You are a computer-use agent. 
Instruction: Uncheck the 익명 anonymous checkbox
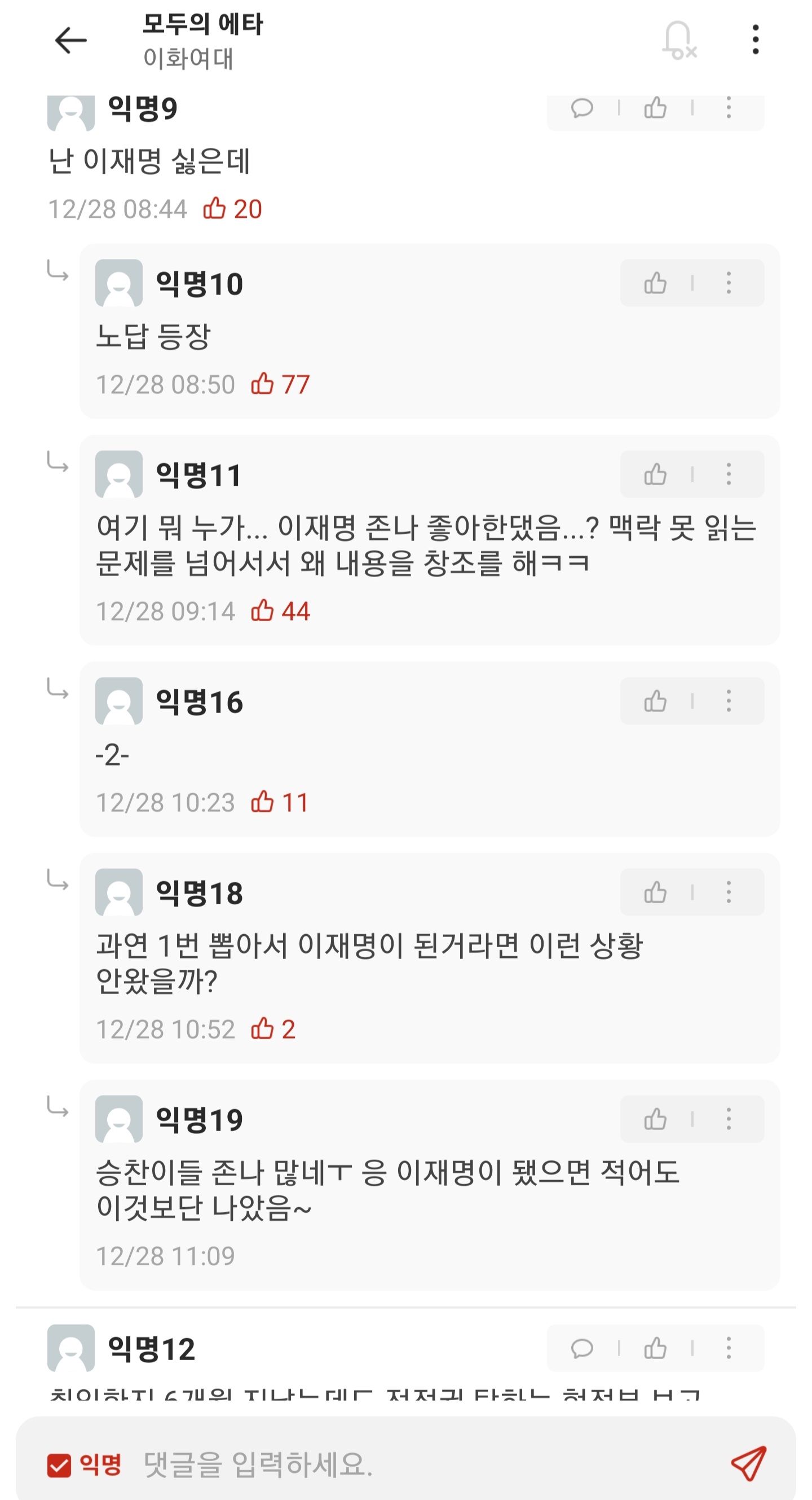[x=59, y=1465]
